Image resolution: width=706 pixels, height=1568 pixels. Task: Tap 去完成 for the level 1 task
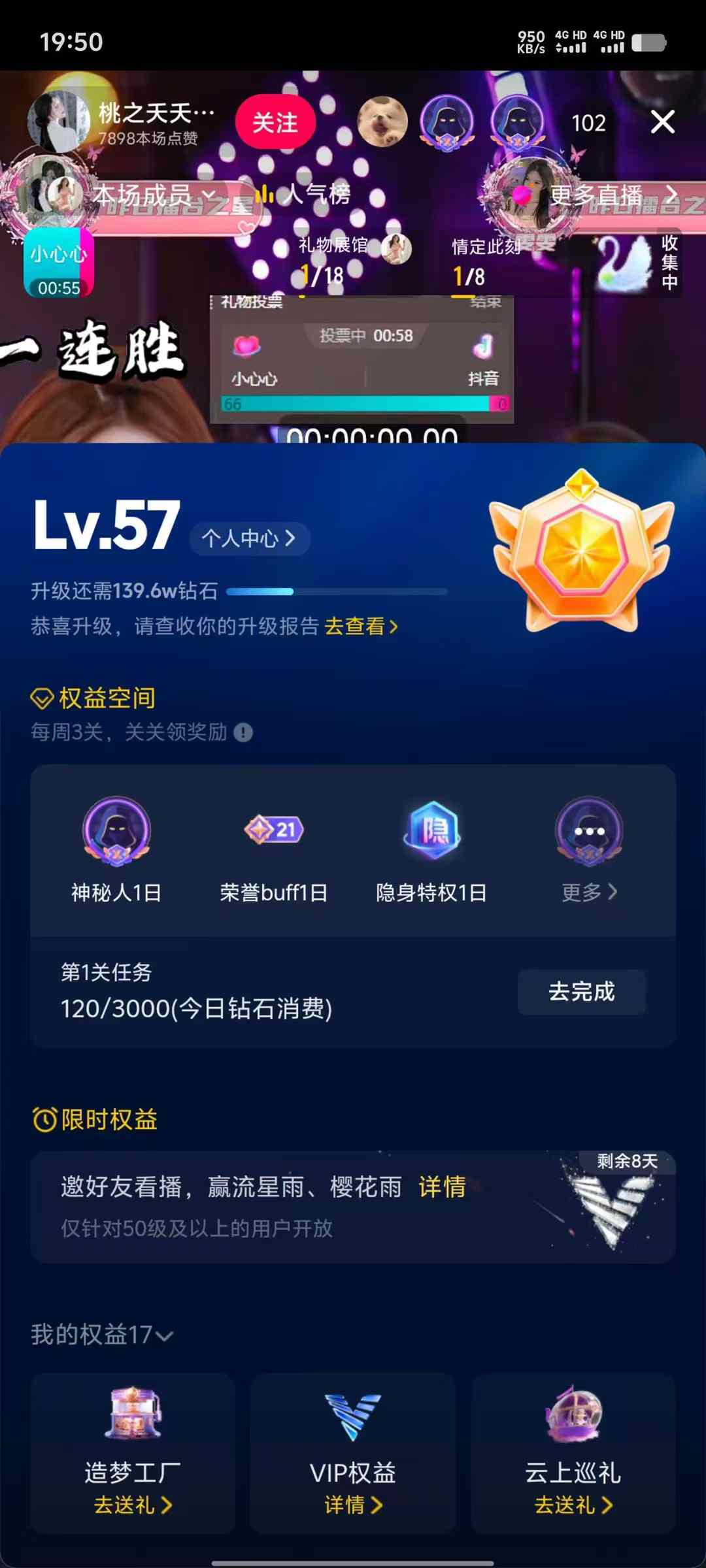pos(581,992)
